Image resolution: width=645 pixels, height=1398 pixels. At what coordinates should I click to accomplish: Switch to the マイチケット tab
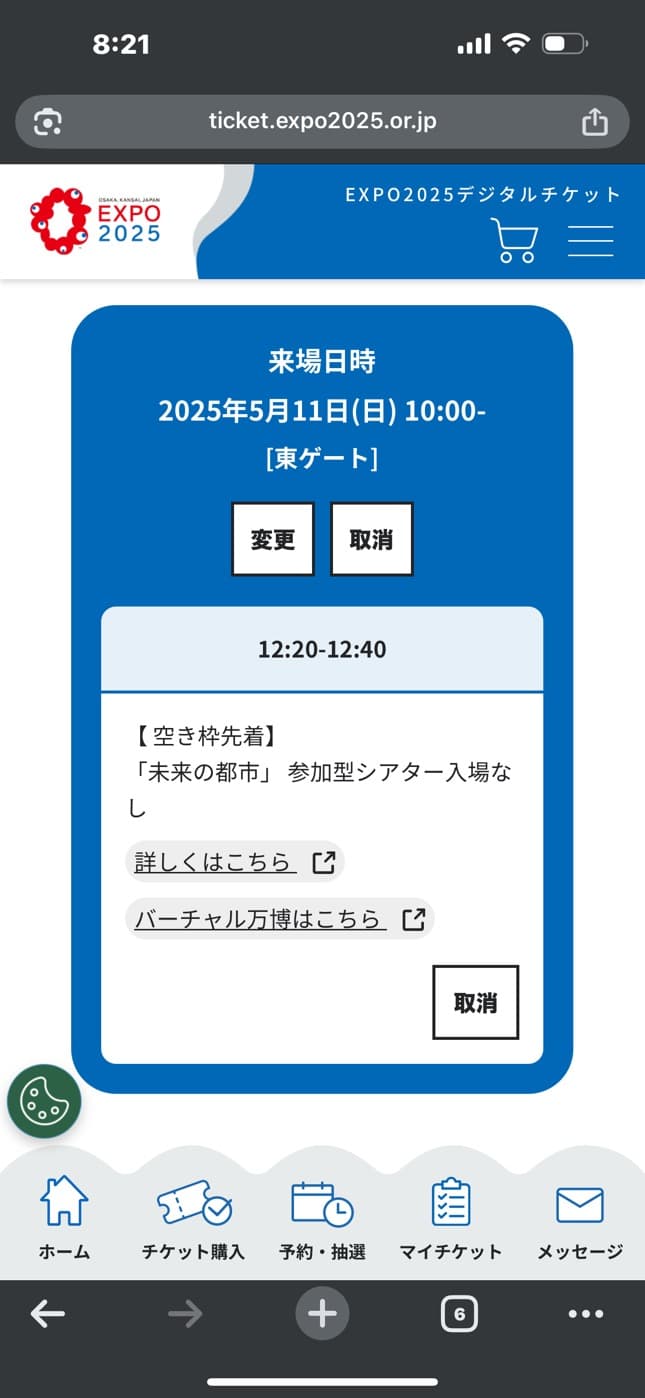pos(450,1218)
